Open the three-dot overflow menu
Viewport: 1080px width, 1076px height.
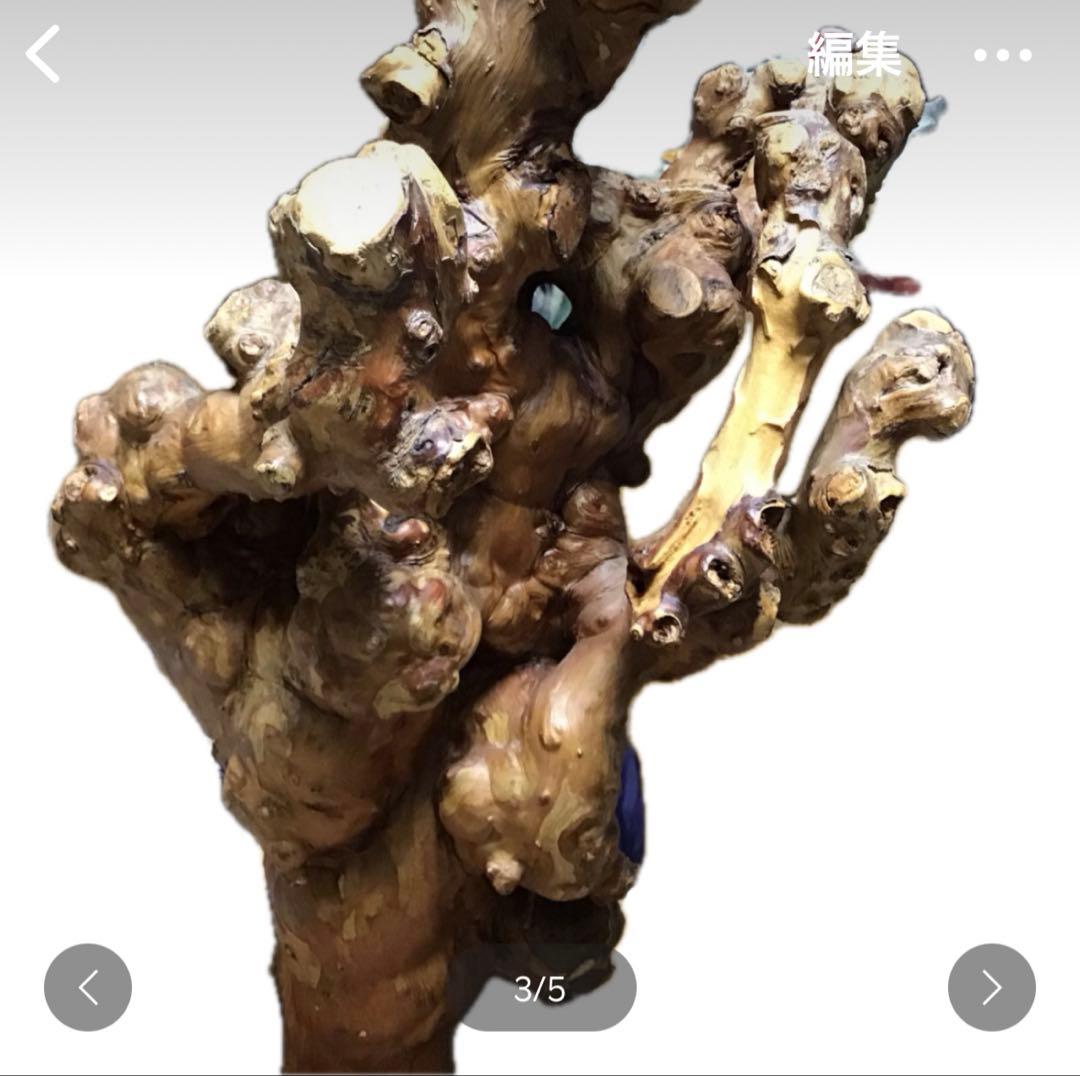[x=1003, y=55]
